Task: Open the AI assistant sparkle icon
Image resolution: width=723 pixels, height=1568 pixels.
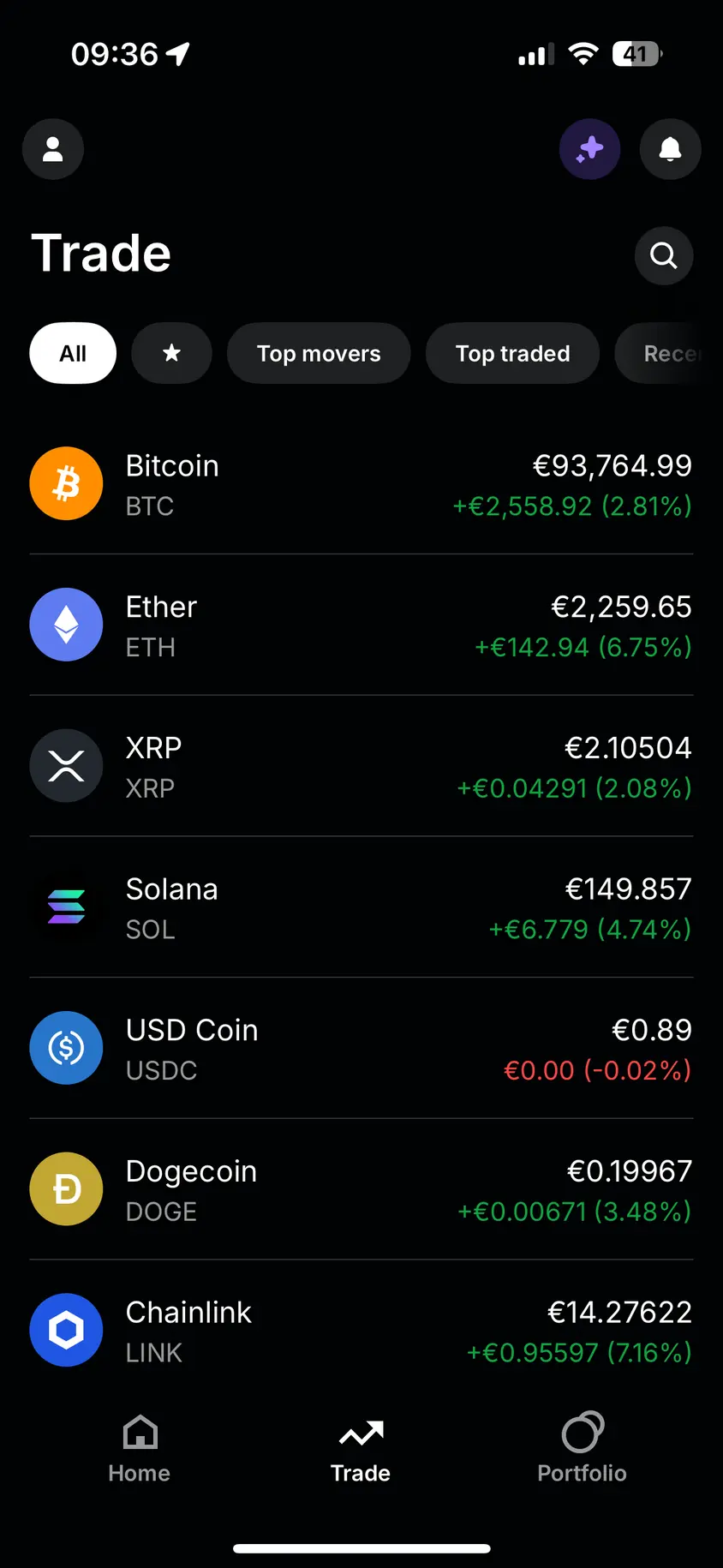Action: [589, 149]
